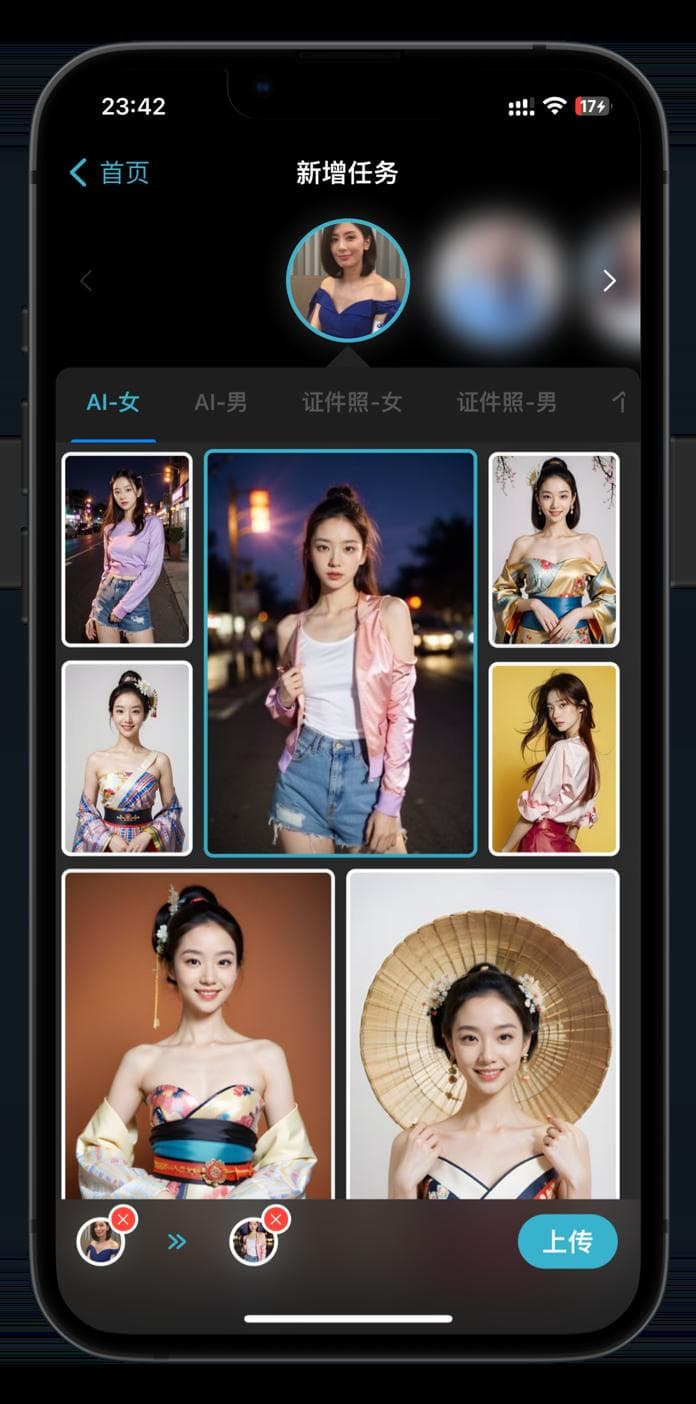Choose the straw hat portrait template
This screenshot has height=1404, width=696.
(x=483, y=1034)
